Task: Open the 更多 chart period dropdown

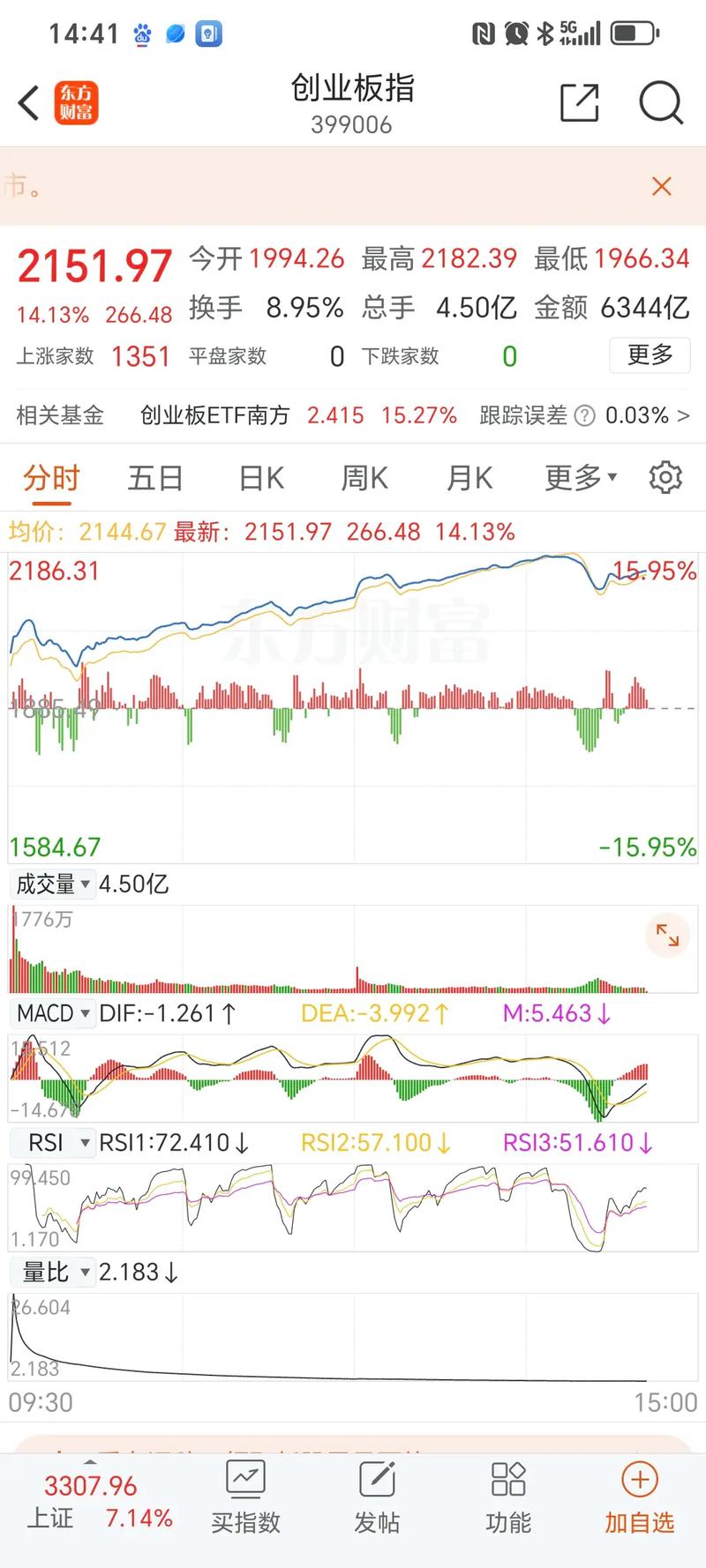Action: pos(579,477)
